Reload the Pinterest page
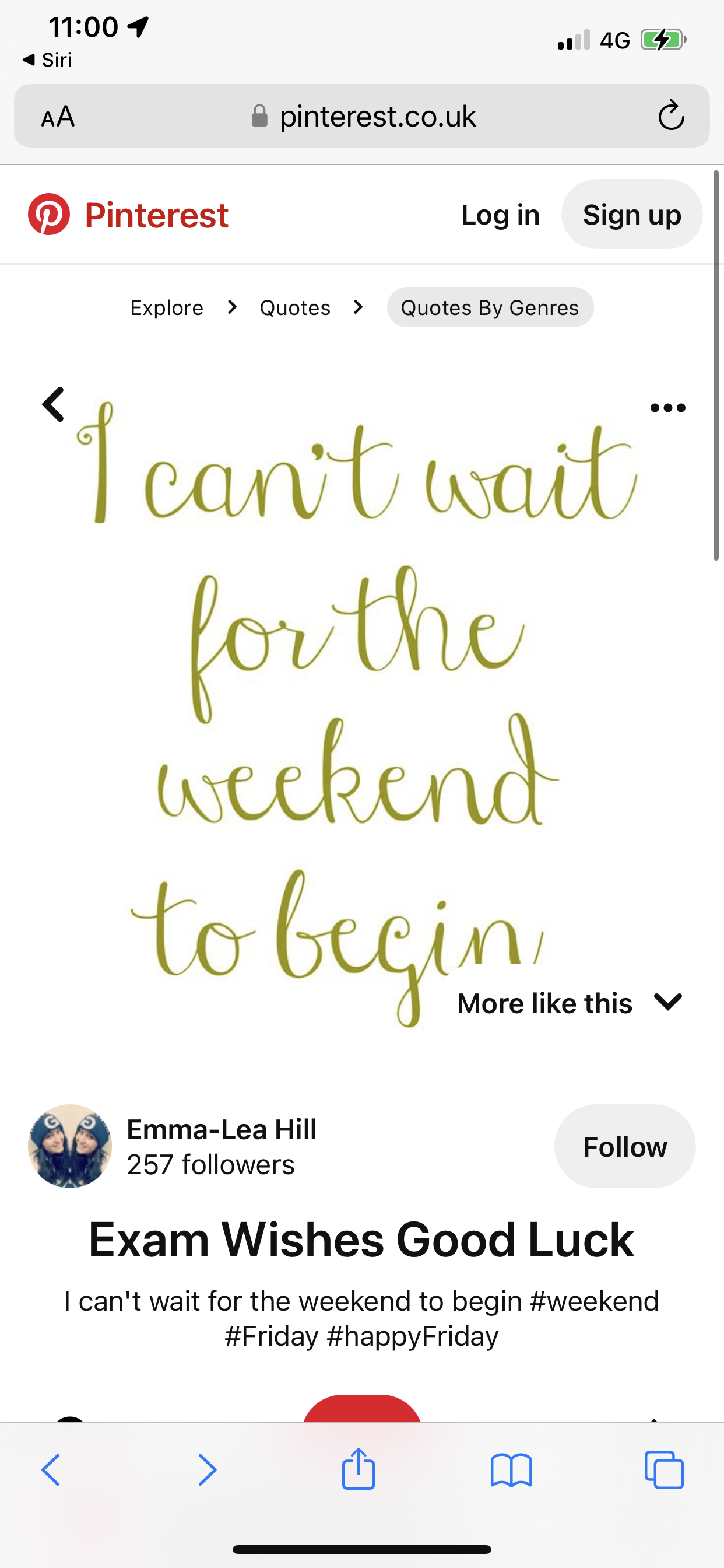Image resolution: width=724 pixels, height=1568 pixels. [671, 116]
